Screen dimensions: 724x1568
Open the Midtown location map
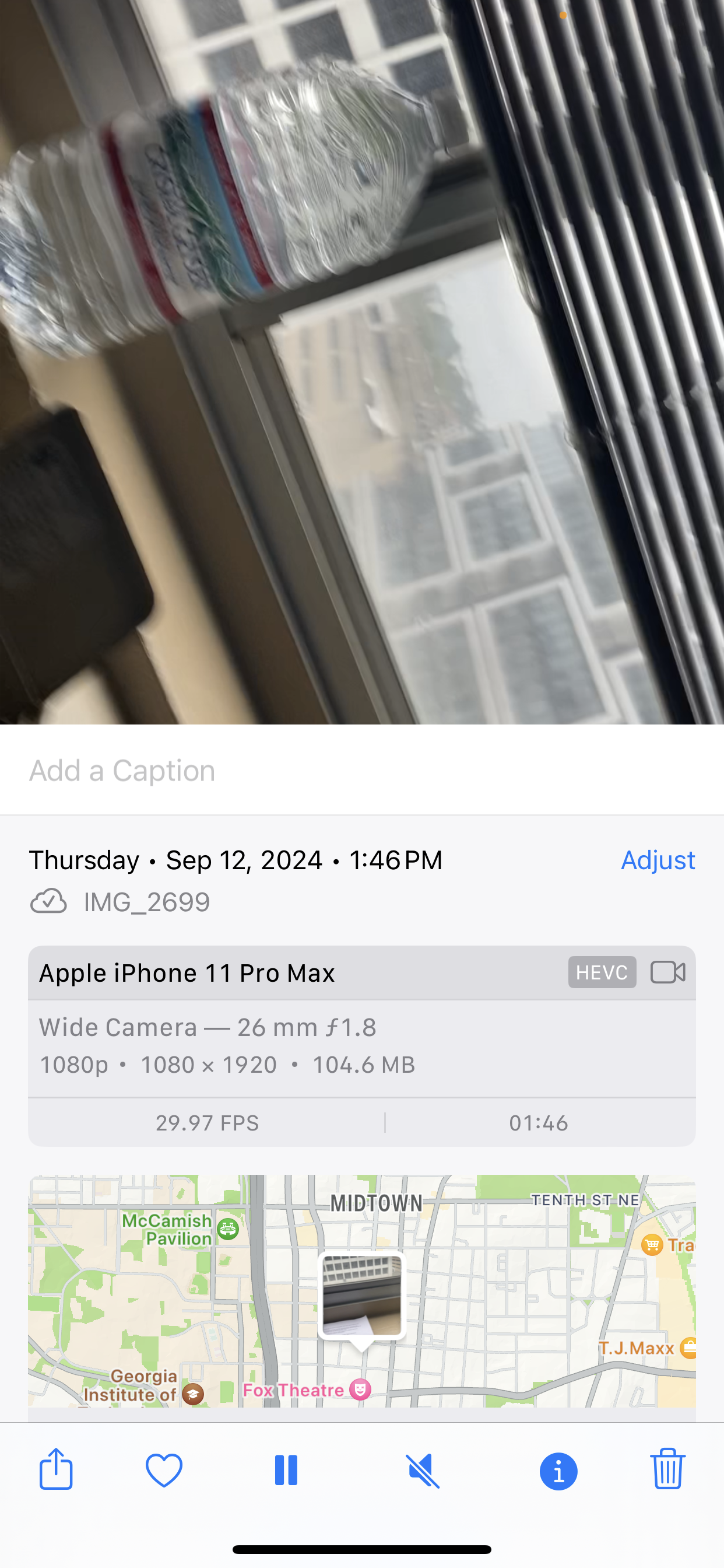tap(362, 1291)
